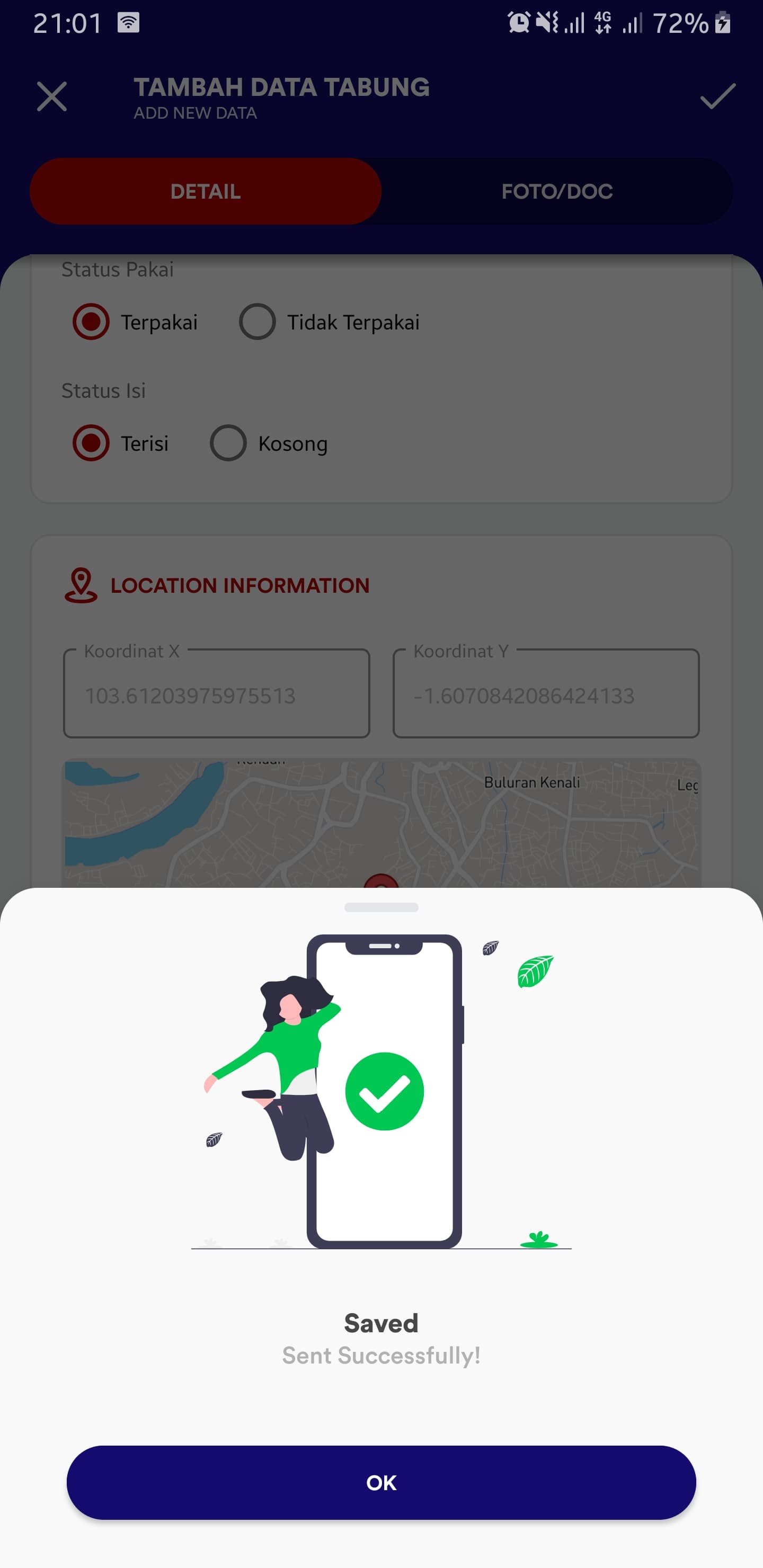Close the Tambah Data Tabung form

click(x=52, y=97)
